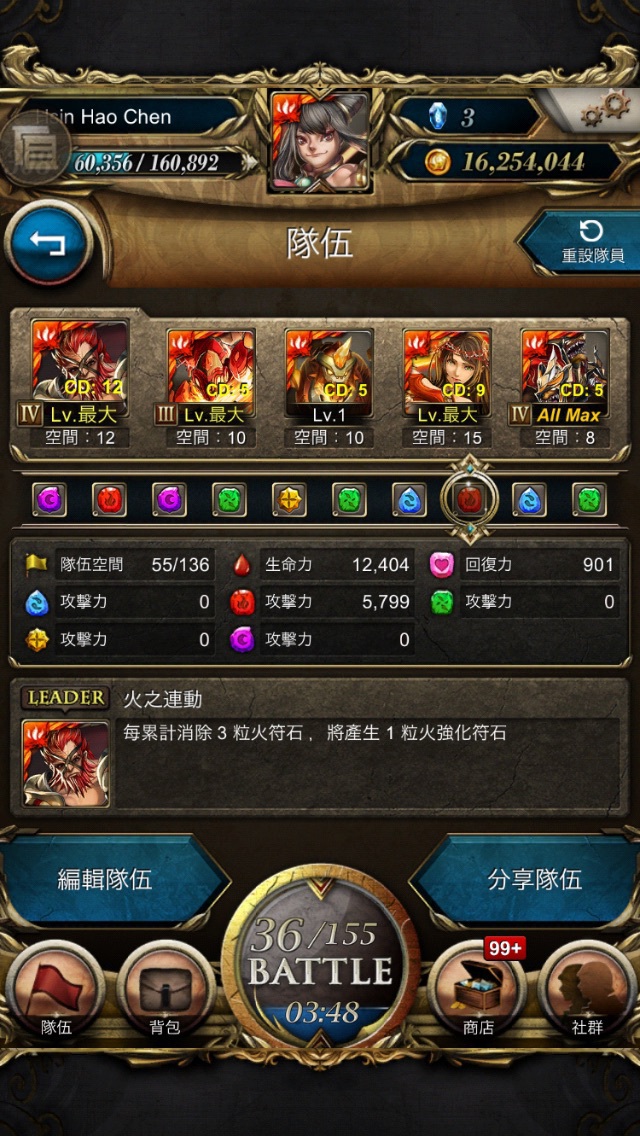The height and width of the screenshot is (1136, 640).
Task: Switch to the yellow light team slot
Action: tap(289, 500)
